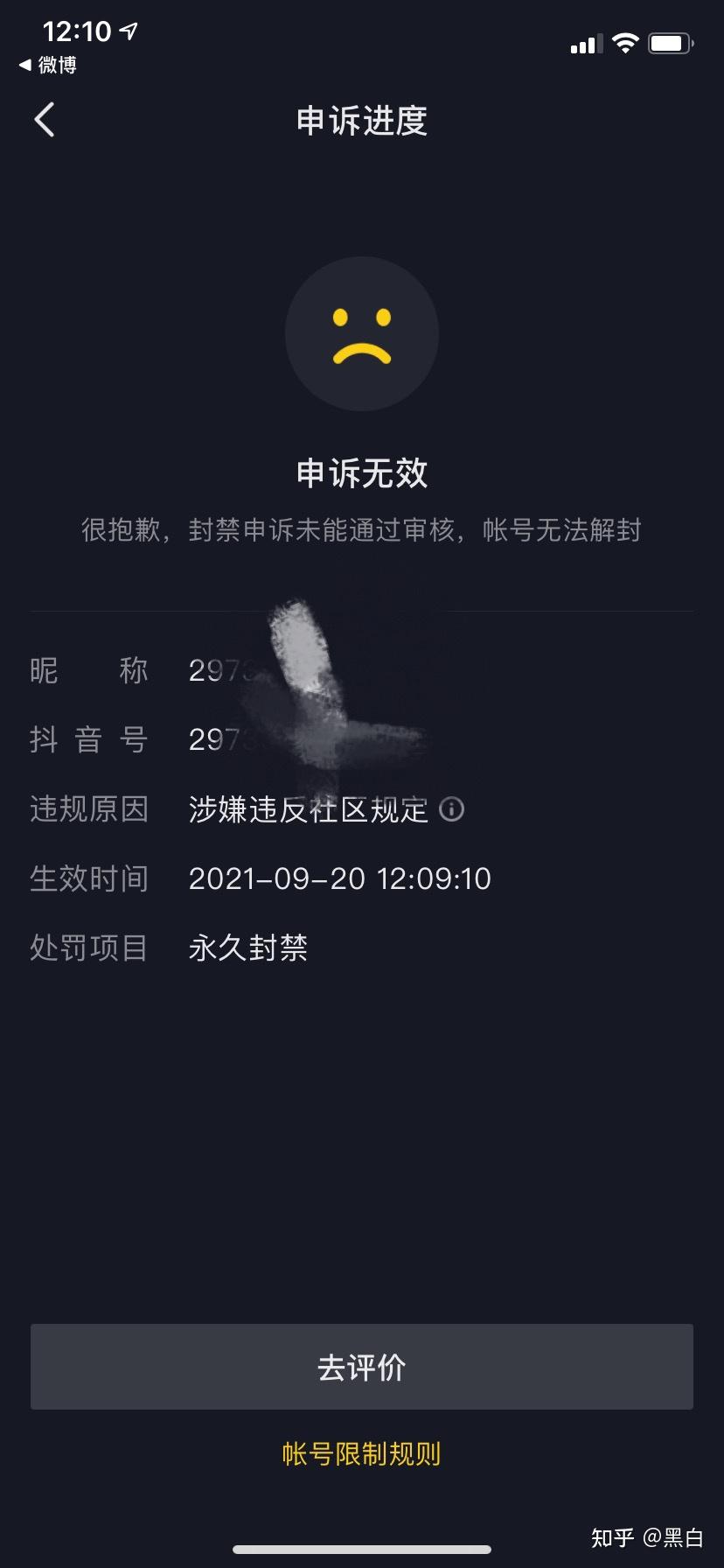Return to 微博 via the status bar

coord(48,65)
